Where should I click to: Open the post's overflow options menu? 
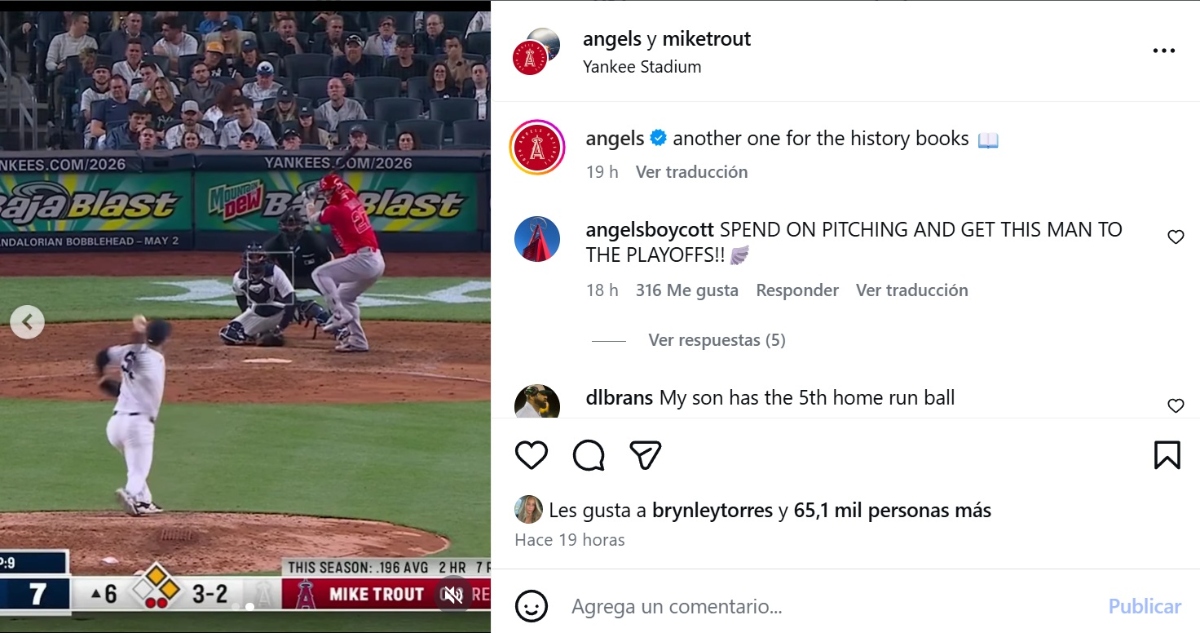(x=1163, y=51)
